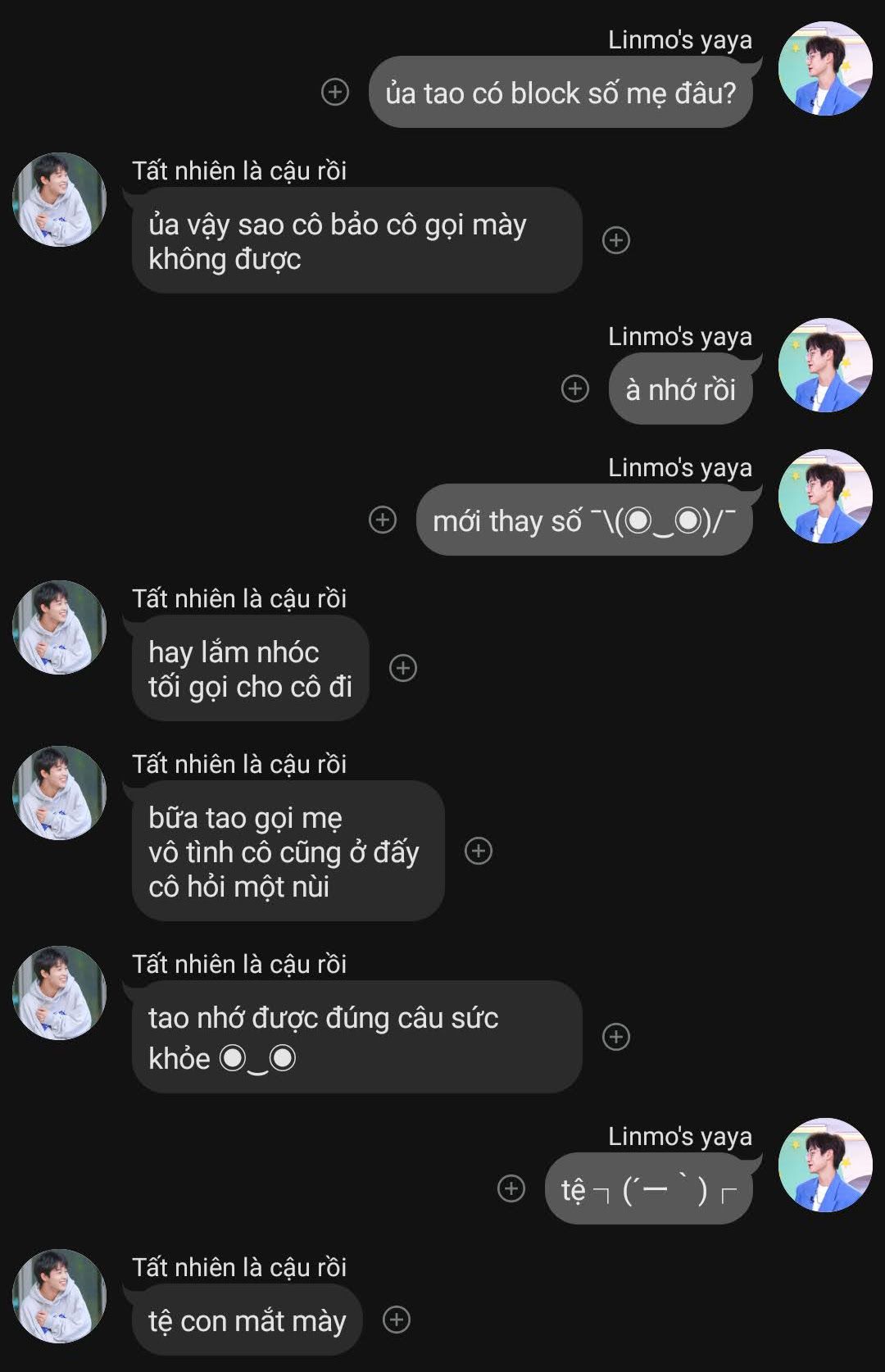The height and width of the screenshot is (1372, 885).
Task: Tap plus icon beside "bữa tao gọi mẹ"
Action: (479, 851)
